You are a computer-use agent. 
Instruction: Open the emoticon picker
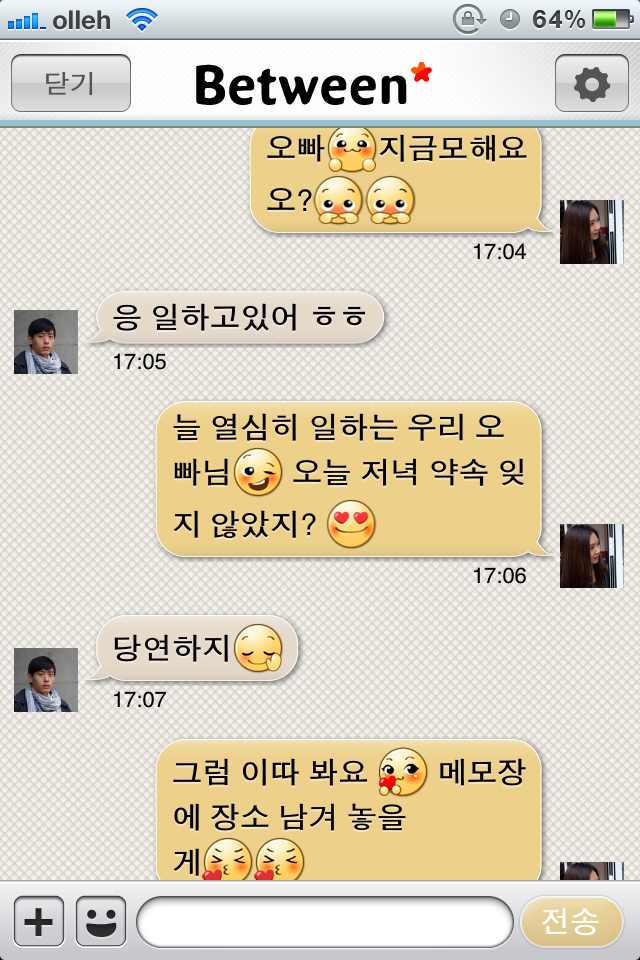click(101, 921)
